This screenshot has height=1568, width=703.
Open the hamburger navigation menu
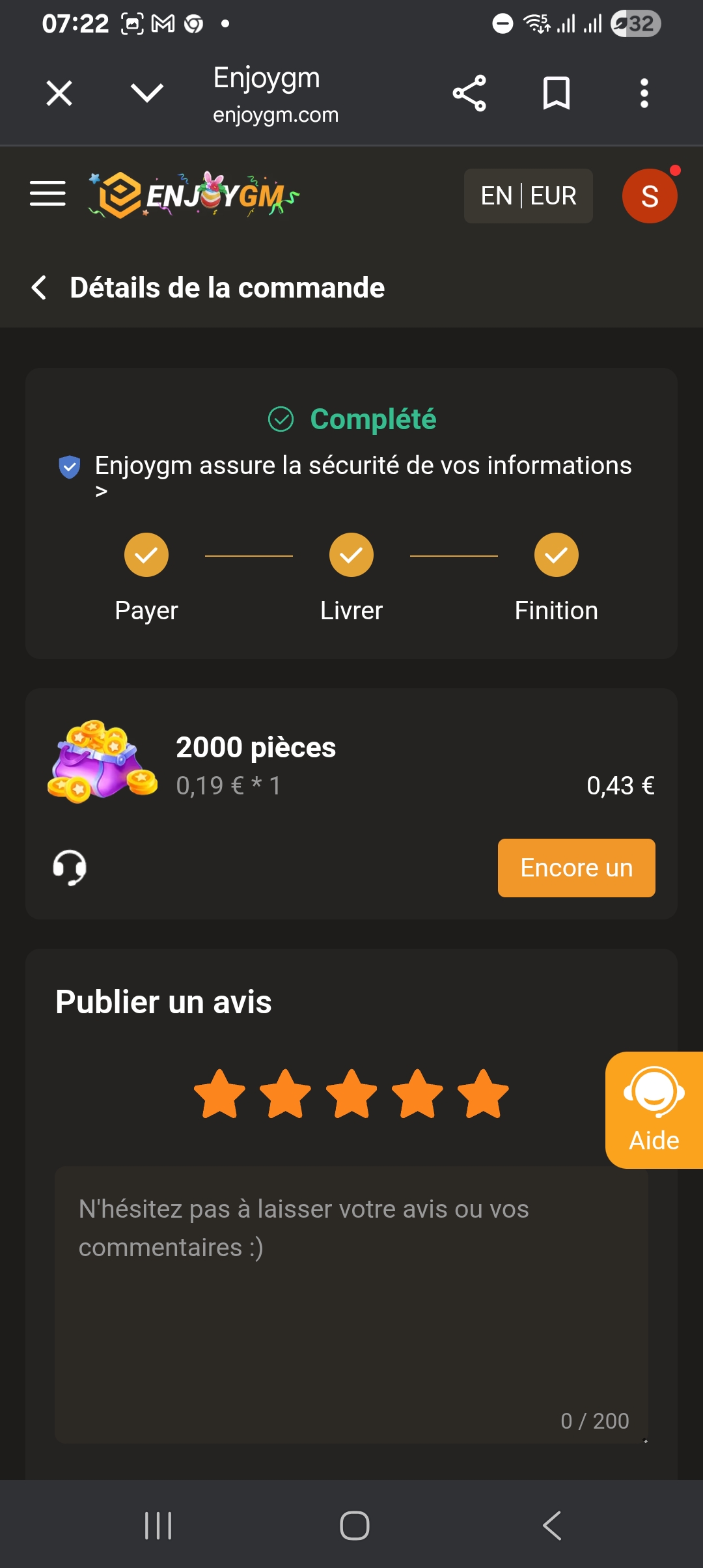[48, 194]
